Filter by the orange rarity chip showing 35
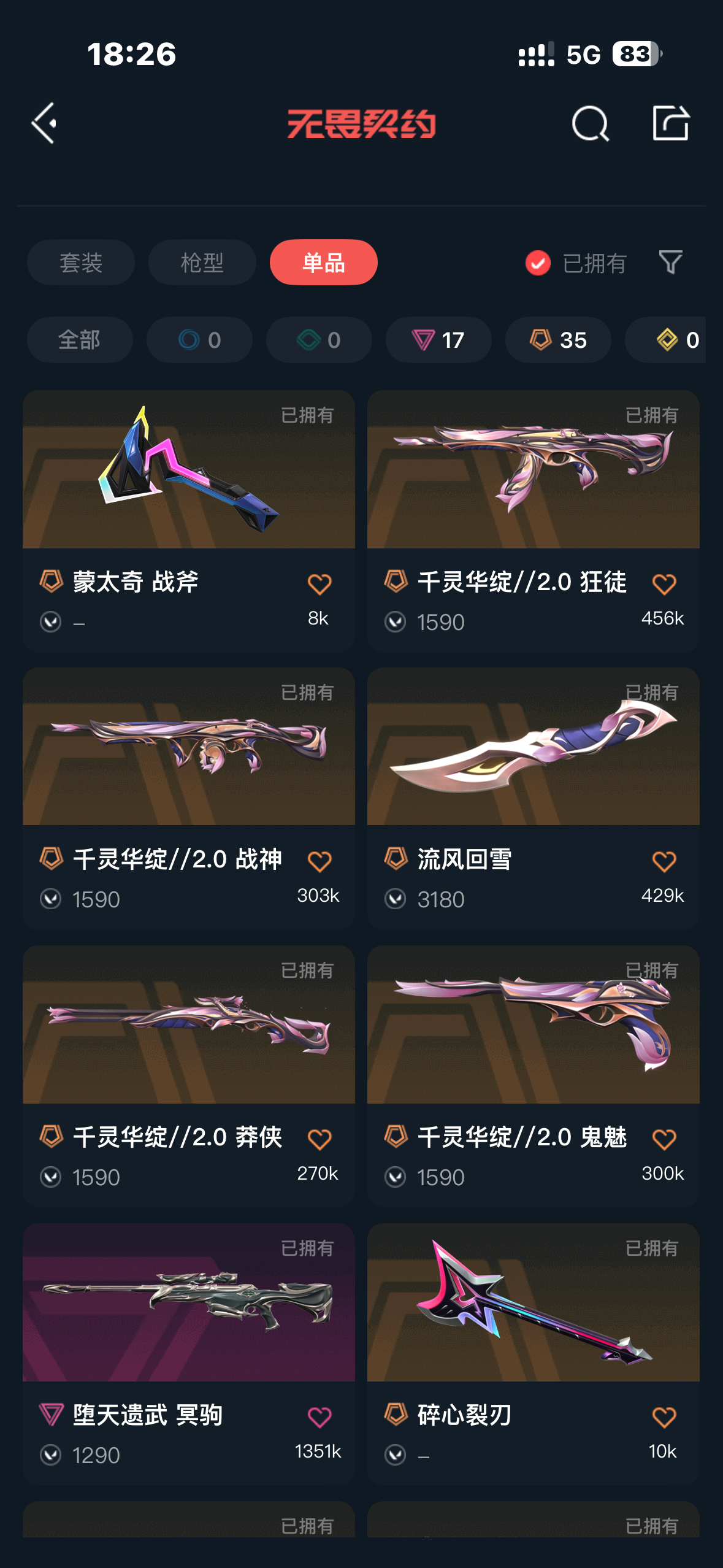This screenshot has width=723, height=1568. pyautogui.click(x=558, y=340)
